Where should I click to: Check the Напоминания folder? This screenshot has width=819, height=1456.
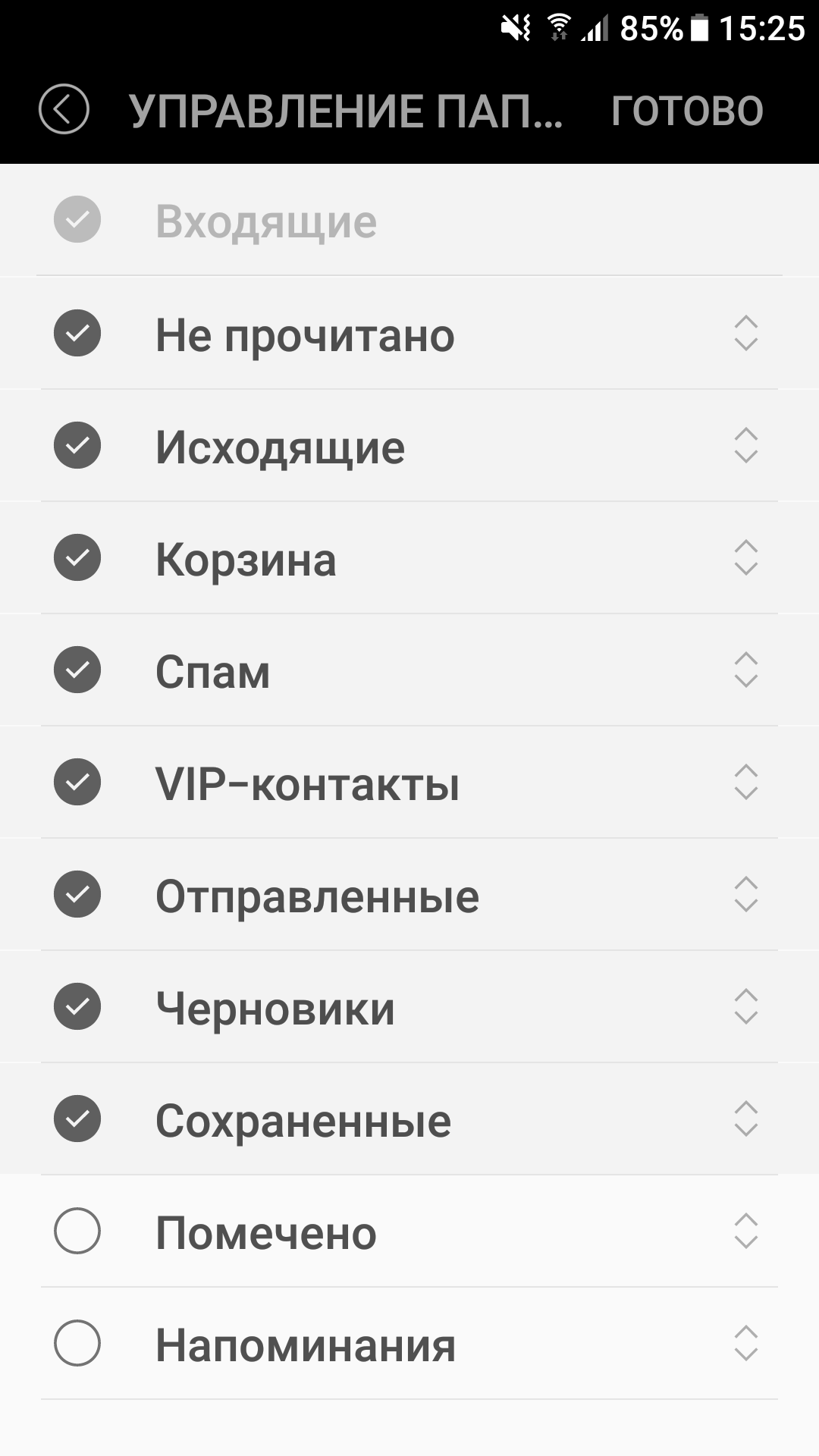pos(77,1343)
